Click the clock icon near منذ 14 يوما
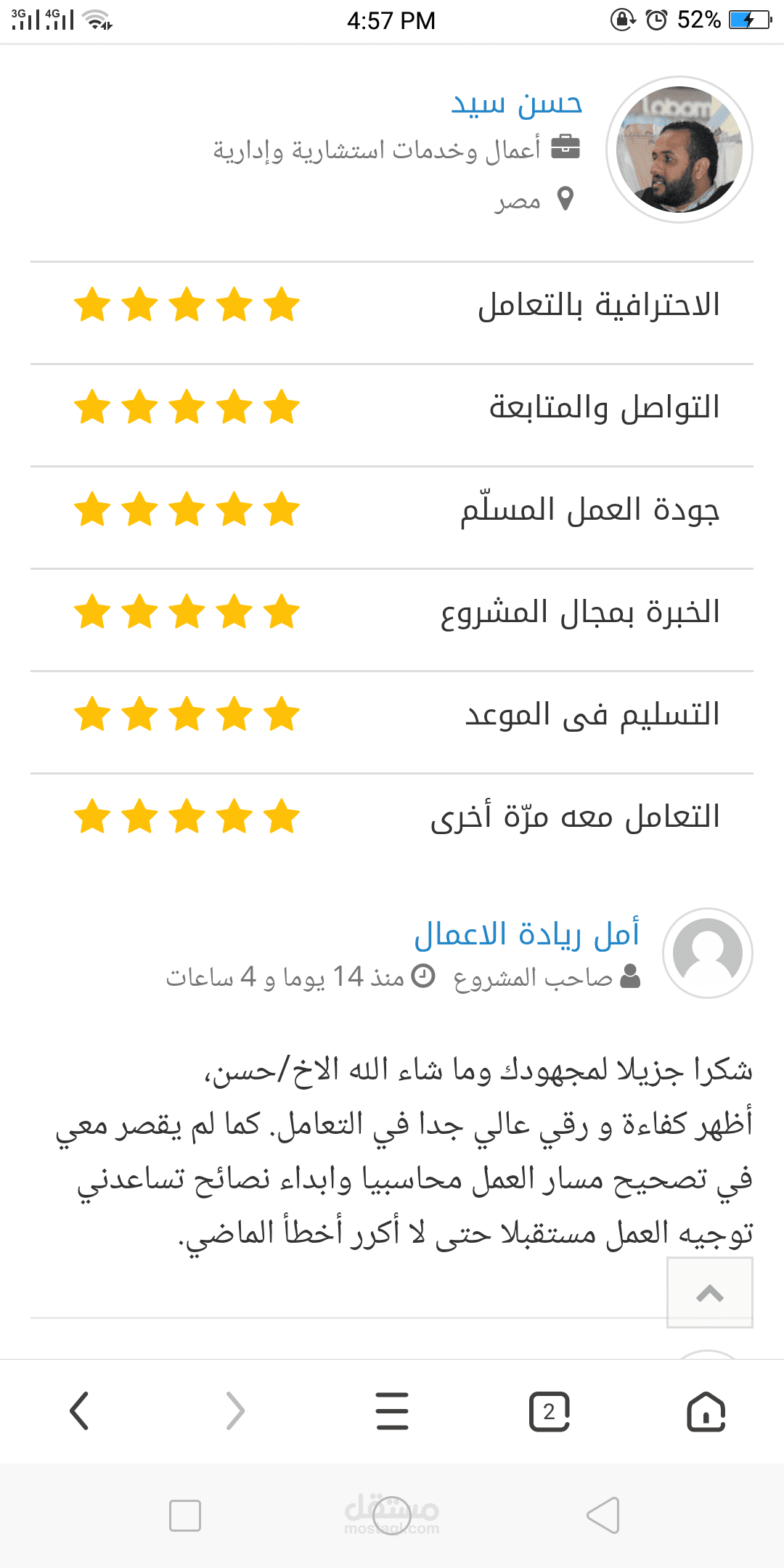This screenshot has height=1568, width=784. pos(423,976)
